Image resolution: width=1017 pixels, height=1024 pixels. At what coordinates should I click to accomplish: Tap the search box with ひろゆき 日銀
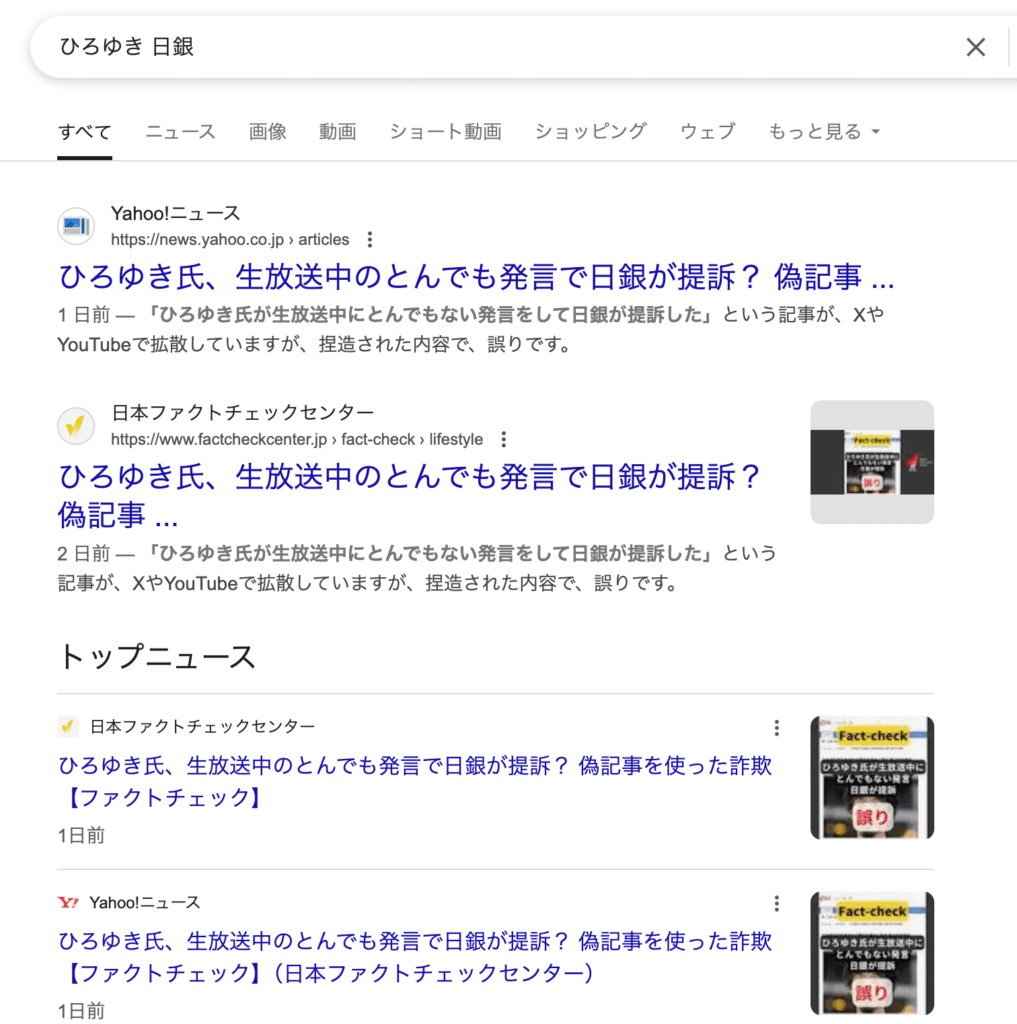click(x=480, y=47)
